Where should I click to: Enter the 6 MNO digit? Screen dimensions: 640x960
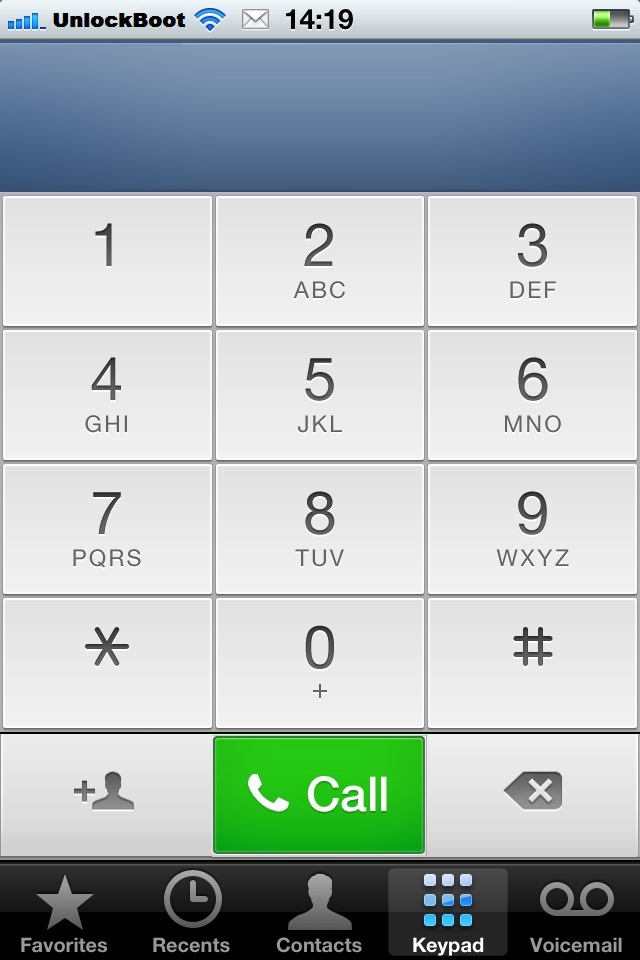click(532, 394)
